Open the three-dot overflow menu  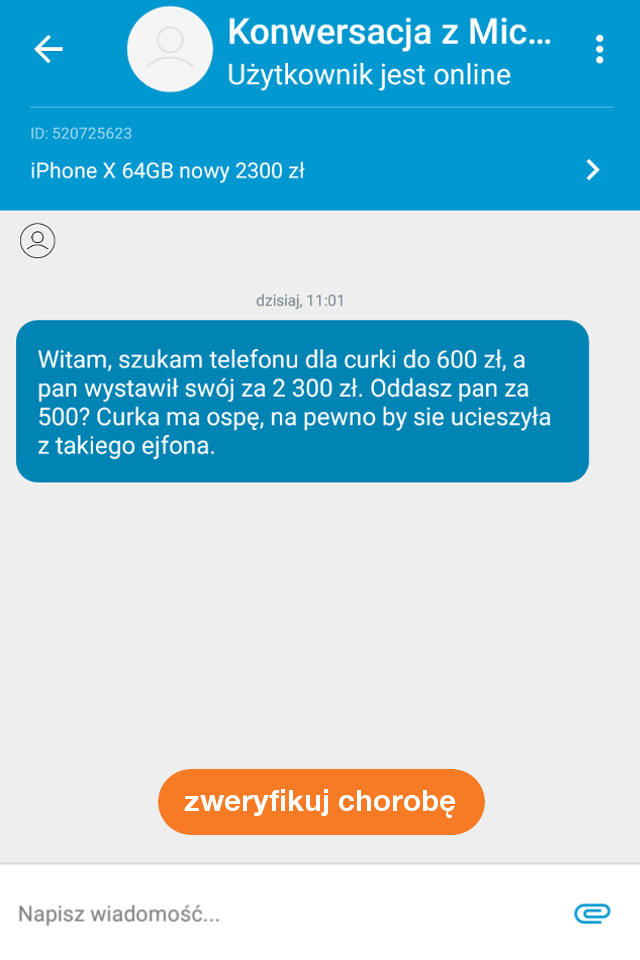tap(599, 49)
